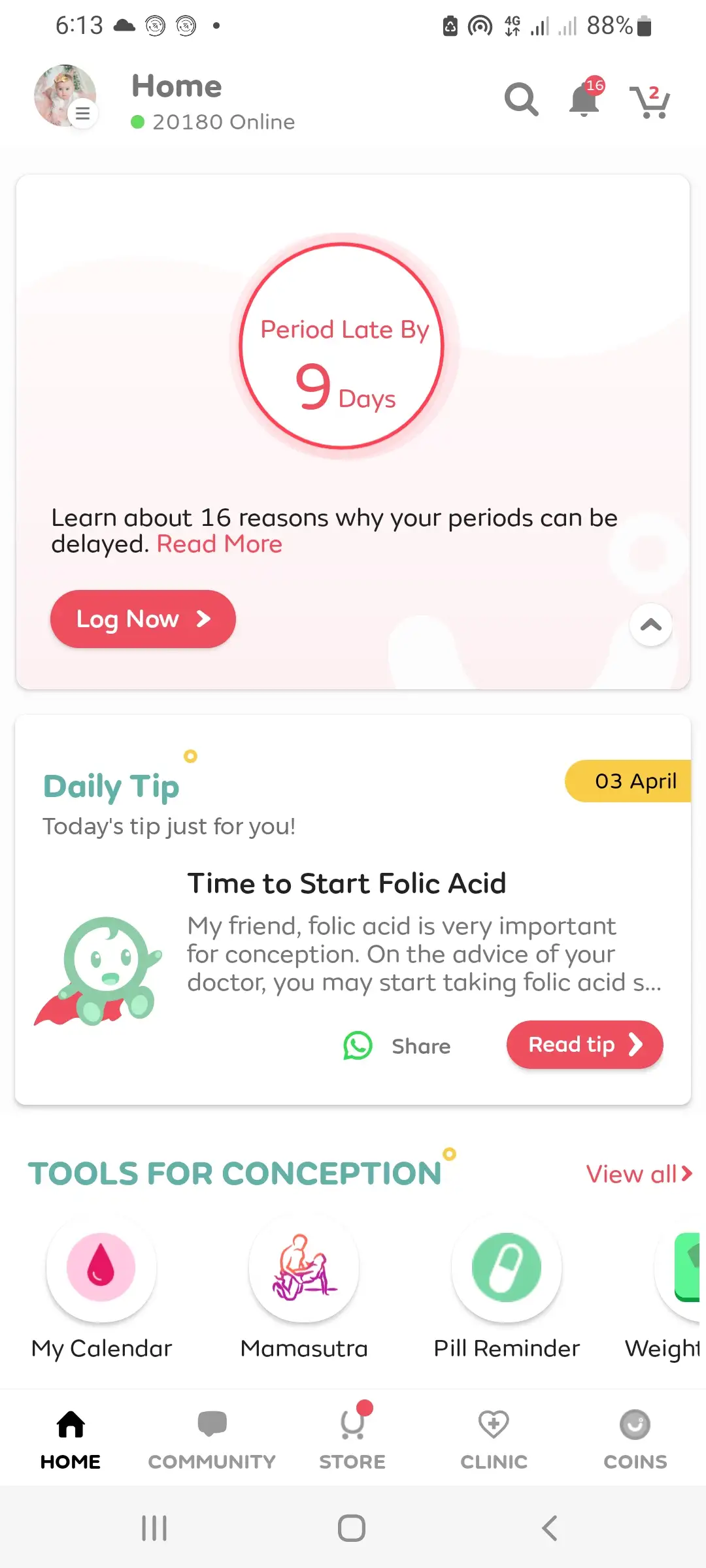Open the Mamasutra tool
706x1568 pixels.
pyautogui.click(x=304, y=1269)
